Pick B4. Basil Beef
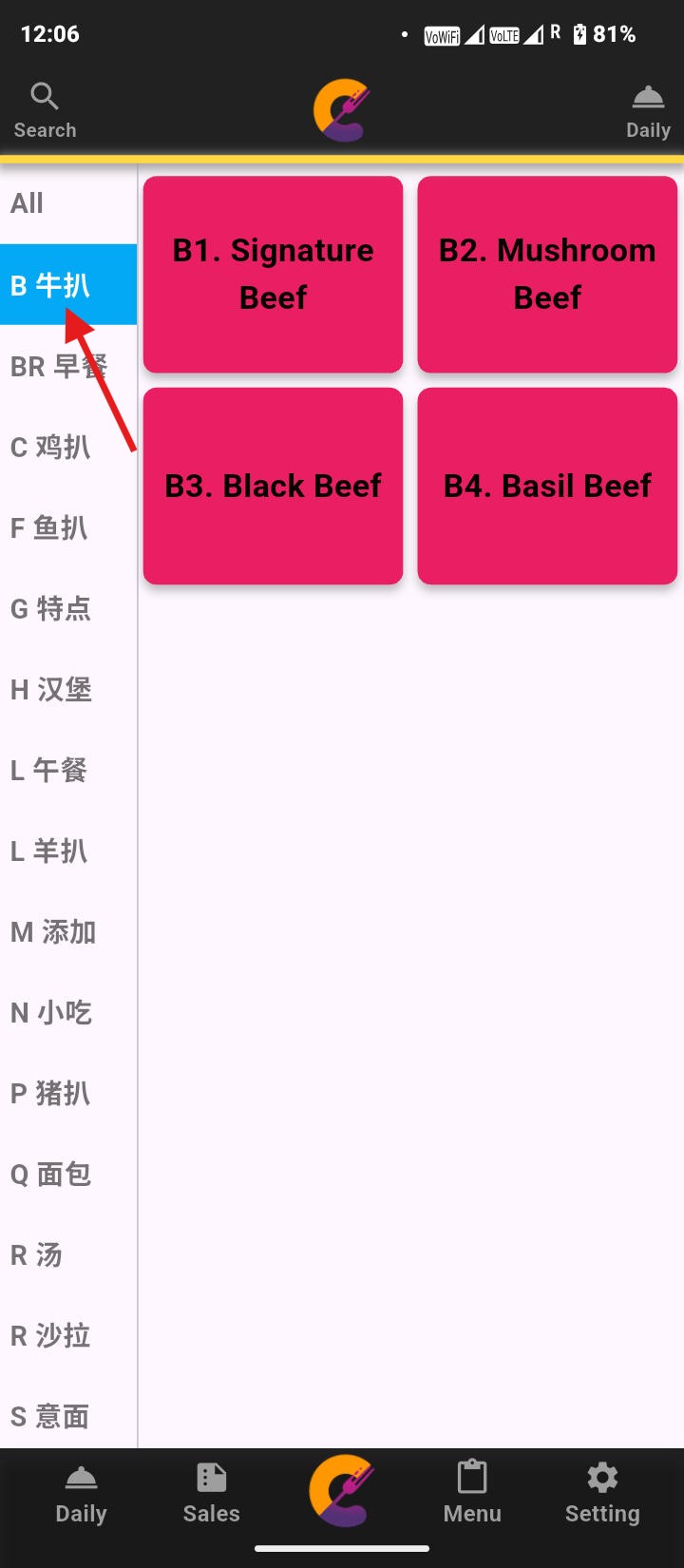The height and width of the screenshot is (1568, 684). [547, 486]
